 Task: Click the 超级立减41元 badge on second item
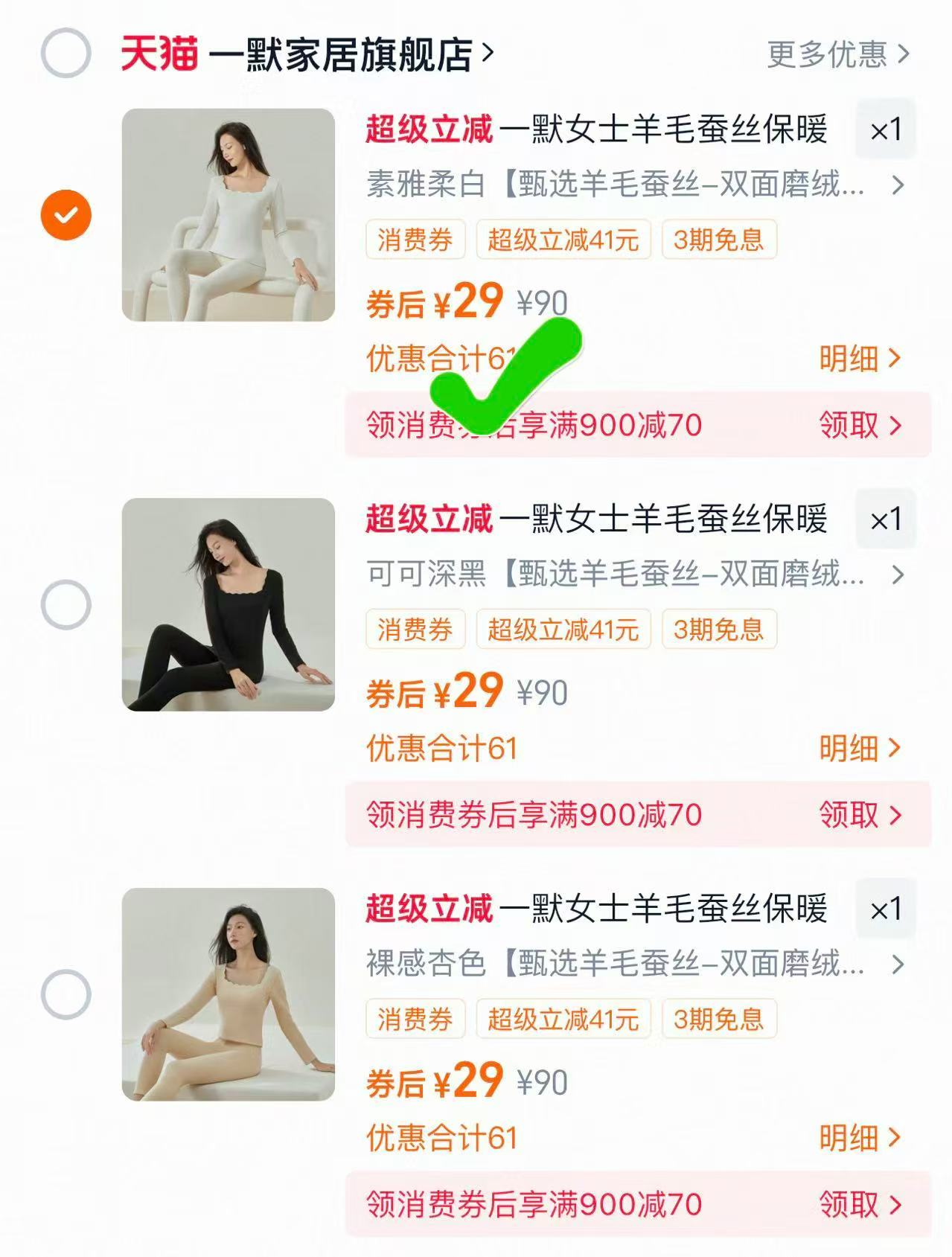click(564, 628)
